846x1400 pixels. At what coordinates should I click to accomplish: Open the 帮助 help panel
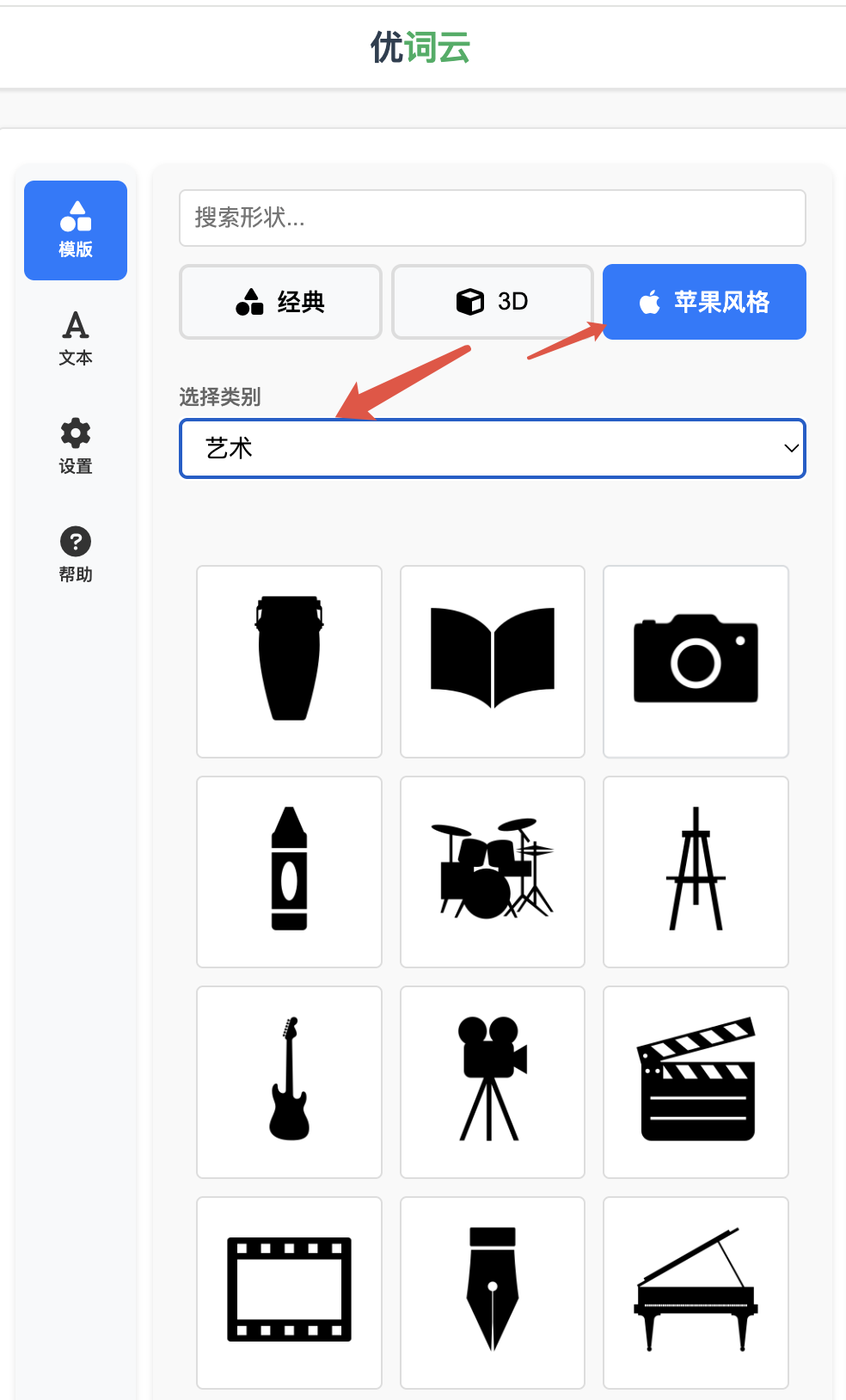point(75,553)
